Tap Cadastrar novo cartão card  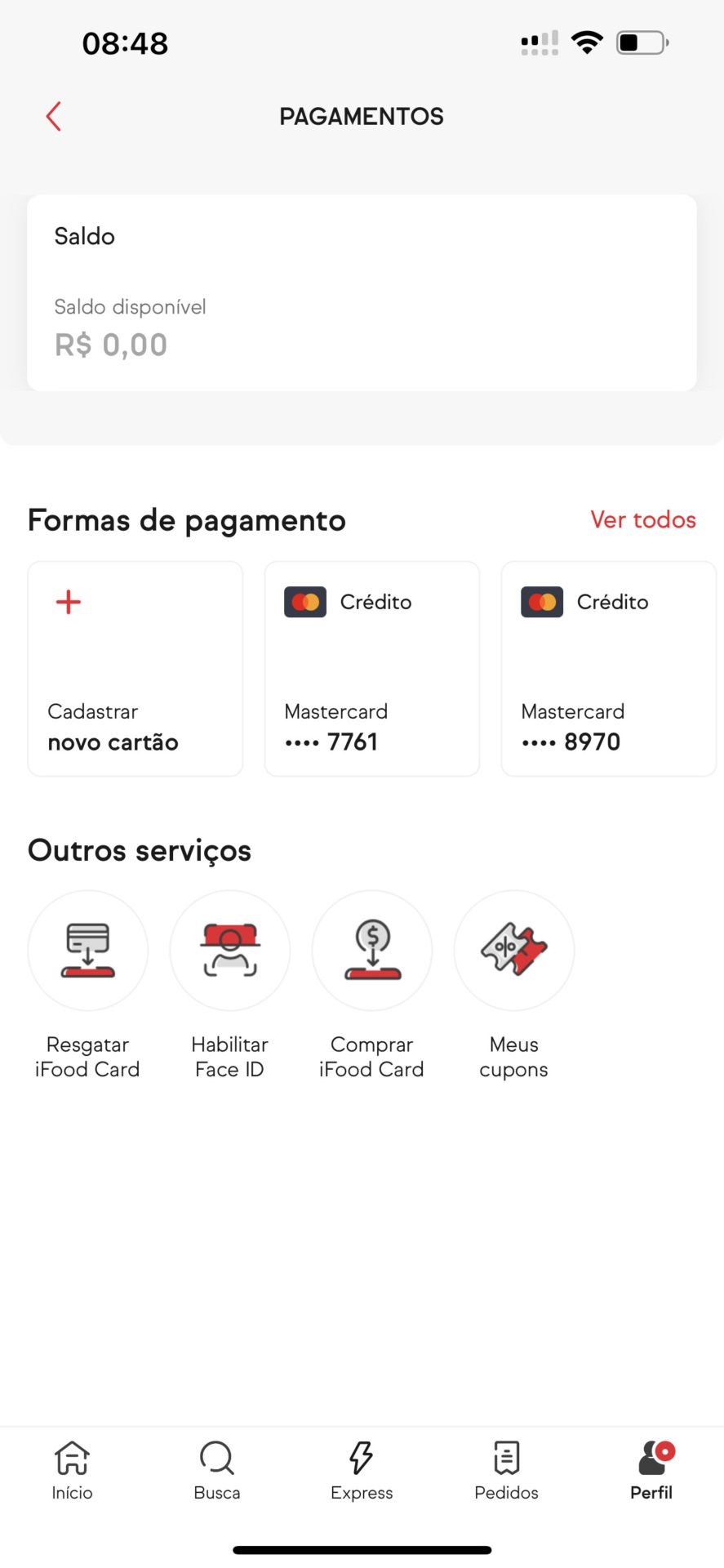coord(135,668)
